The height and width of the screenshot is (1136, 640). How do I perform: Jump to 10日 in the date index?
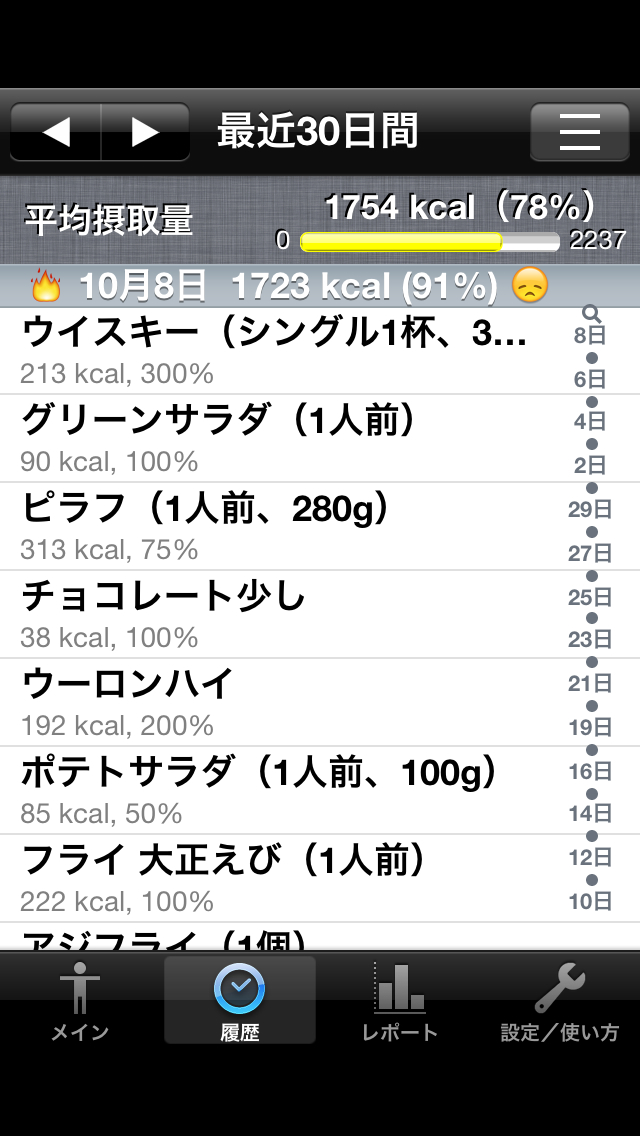590,902
